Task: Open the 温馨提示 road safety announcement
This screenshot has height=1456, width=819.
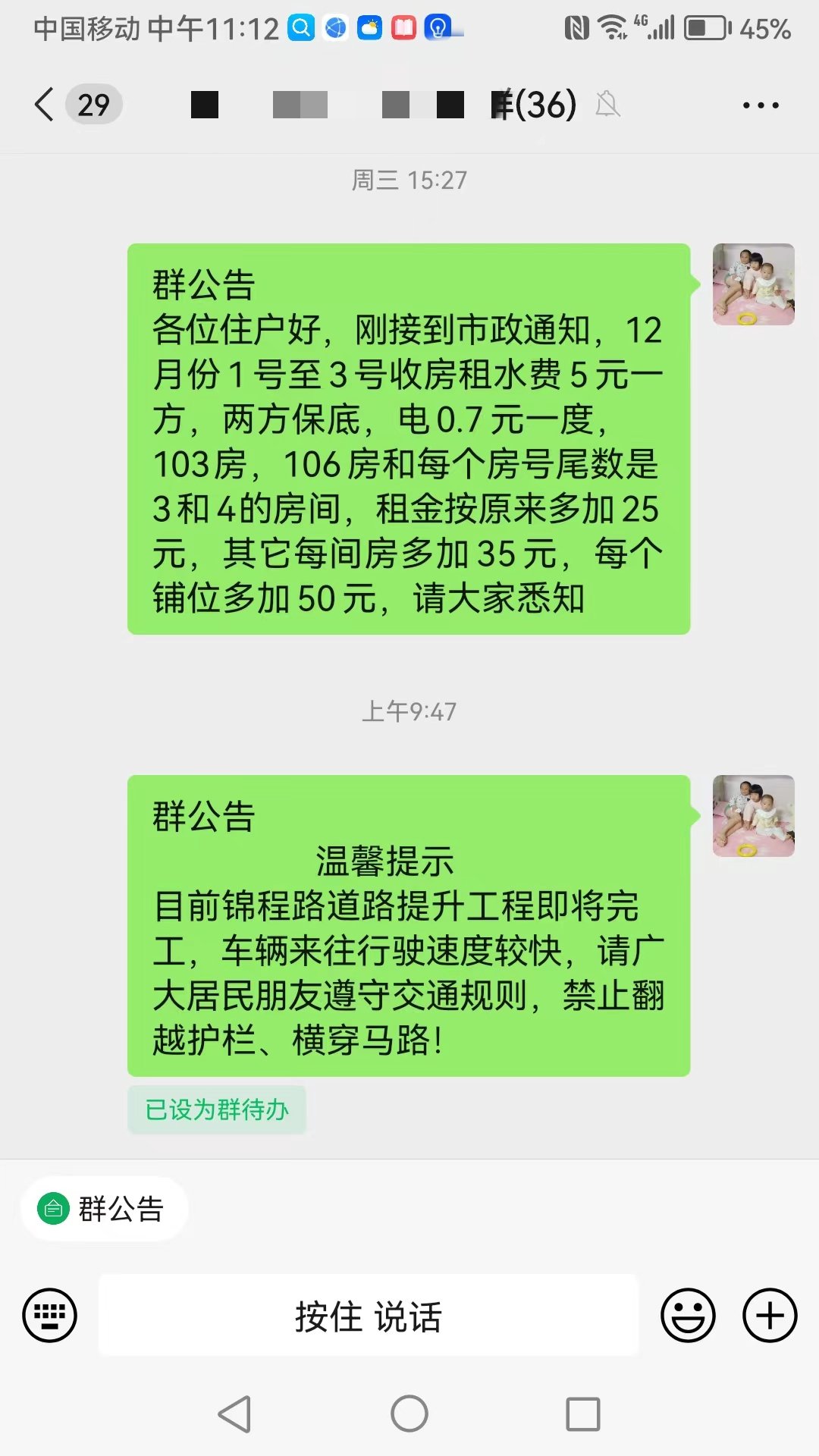Action: (x=409, y=926)
